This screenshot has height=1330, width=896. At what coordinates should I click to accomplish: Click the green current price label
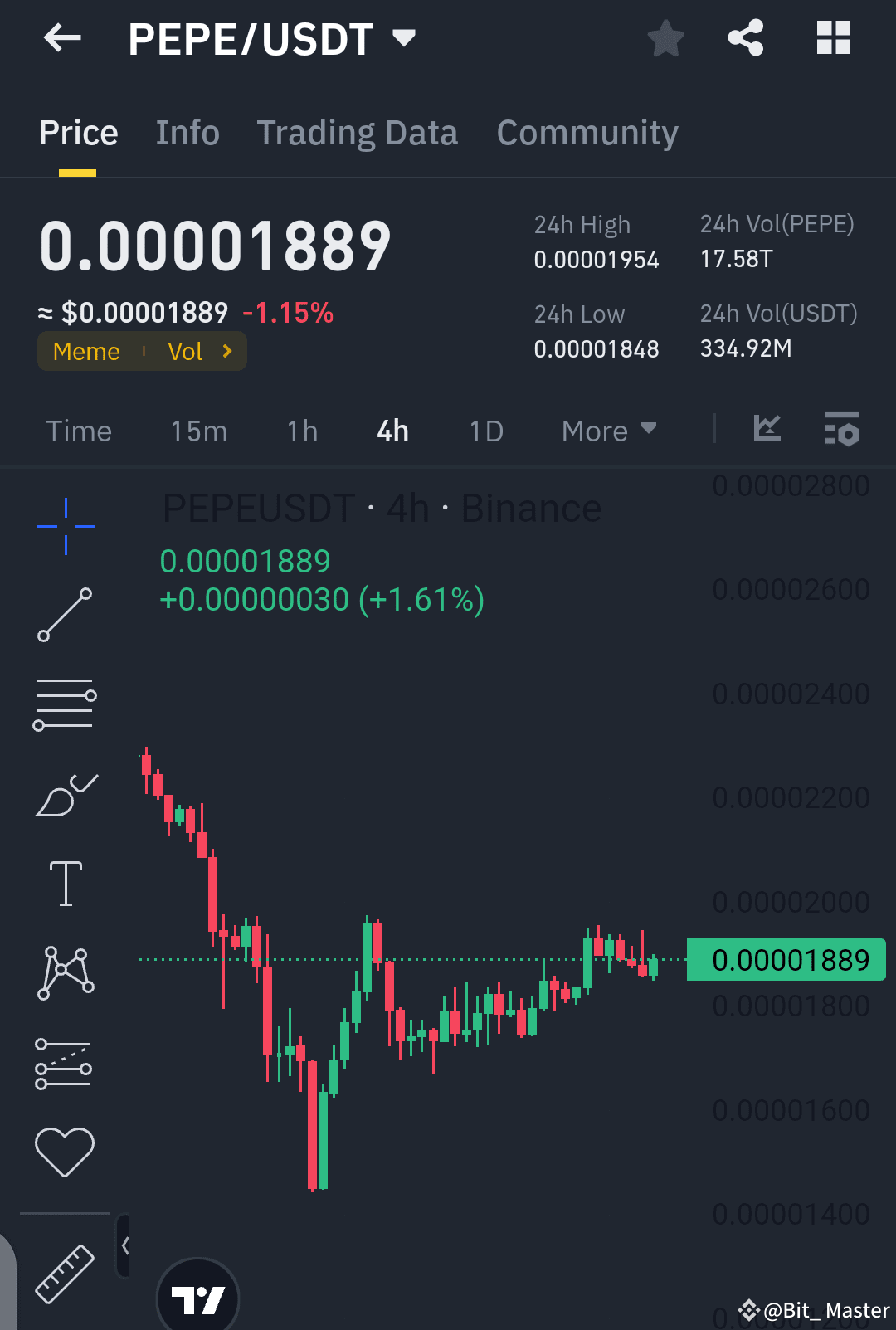click(785, 959)
